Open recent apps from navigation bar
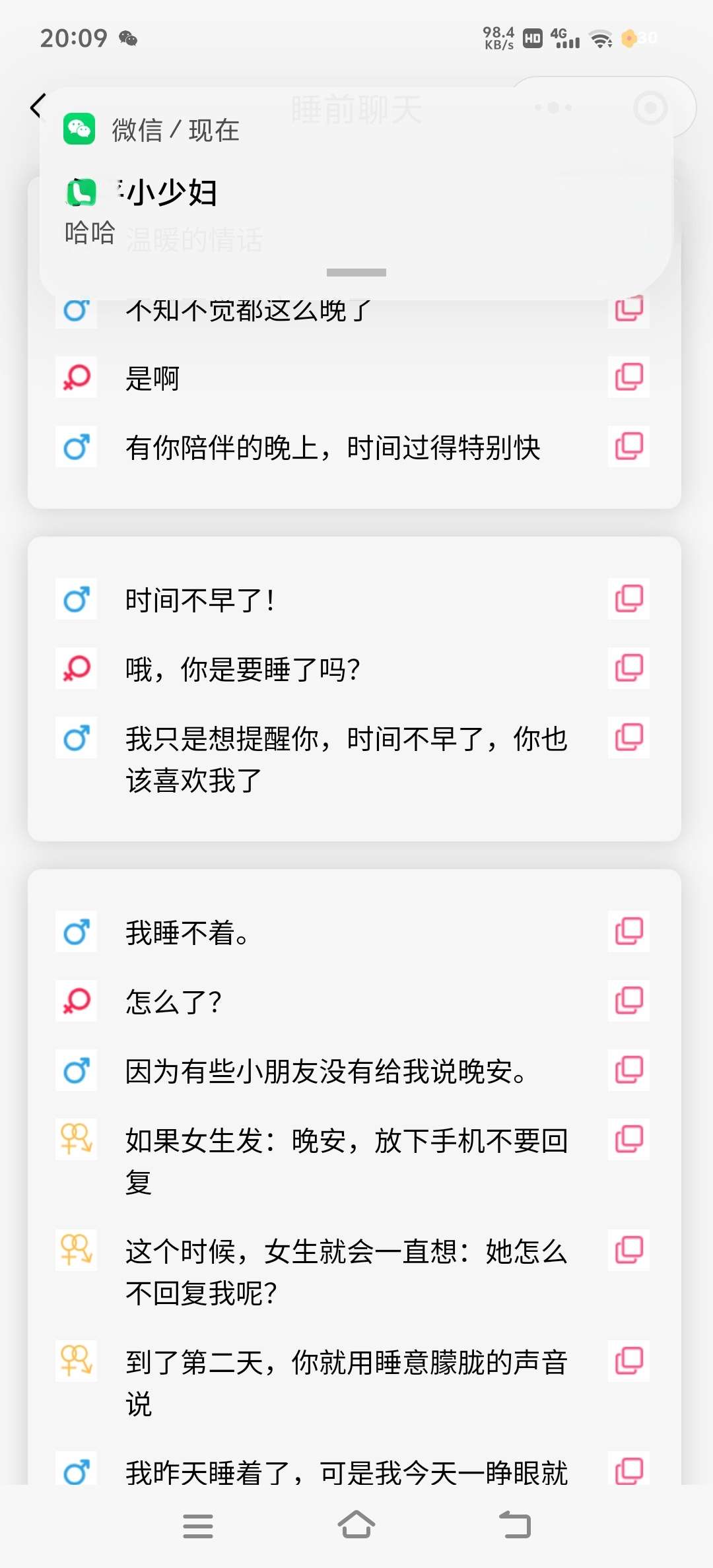Image resolution: width=713 pixels, height=1568 pixels. coord(198,1526)
